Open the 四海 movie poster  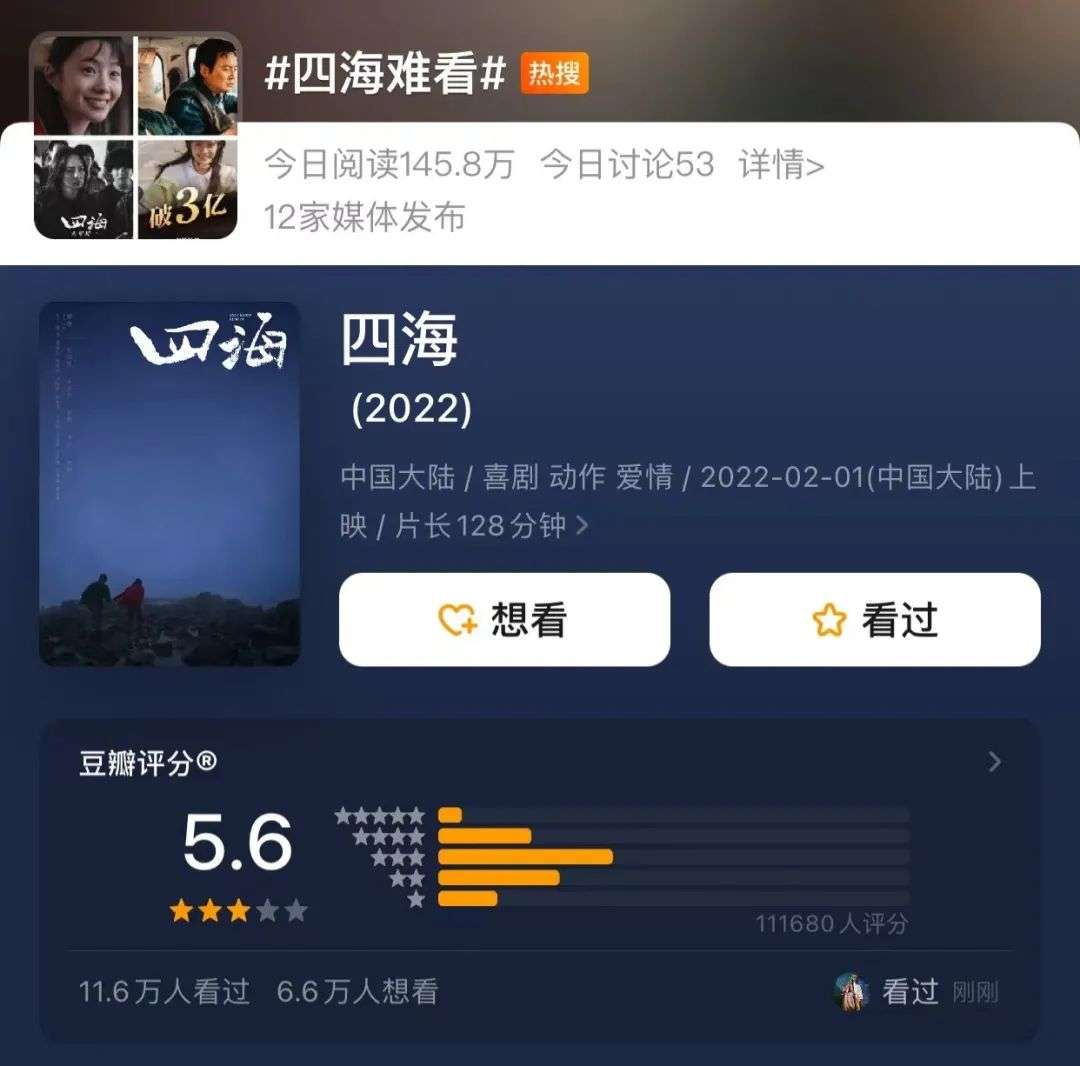(169, 484)
